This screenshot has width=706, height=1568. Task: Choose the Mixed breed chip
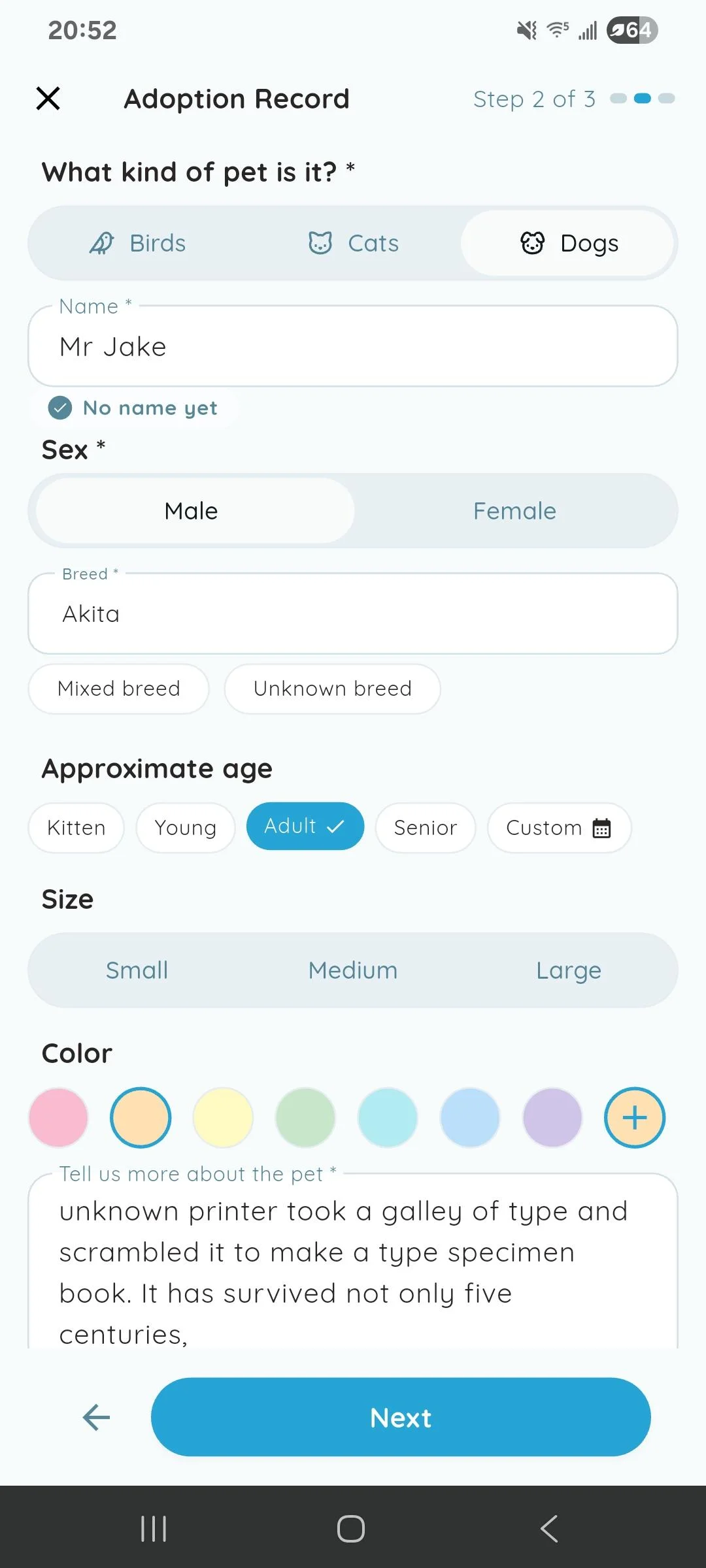click(x=119, y=689)
